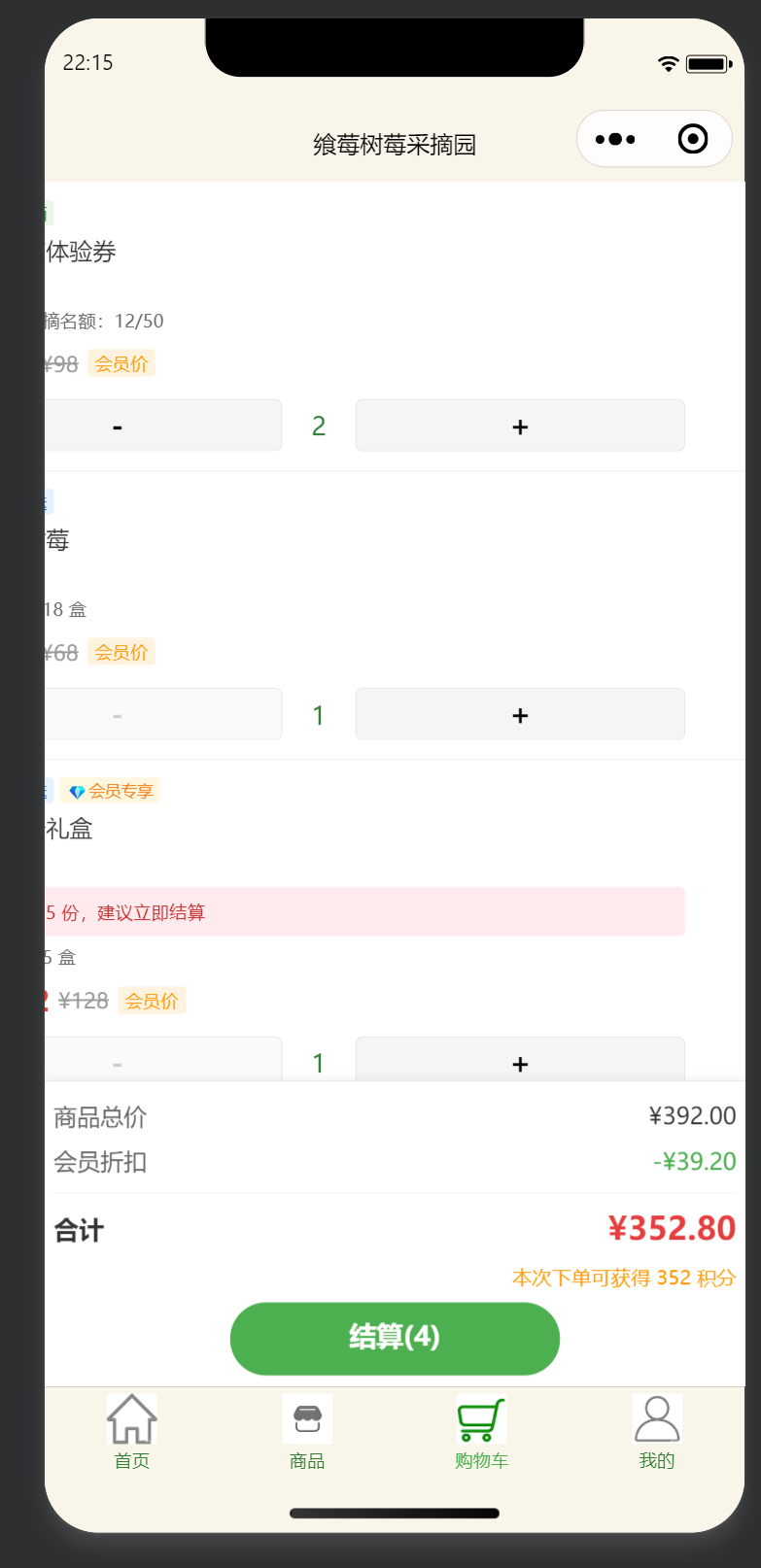761x1568 pixels.
Task: Select the 购物车 tab
Action: [x=482, y=1433]
